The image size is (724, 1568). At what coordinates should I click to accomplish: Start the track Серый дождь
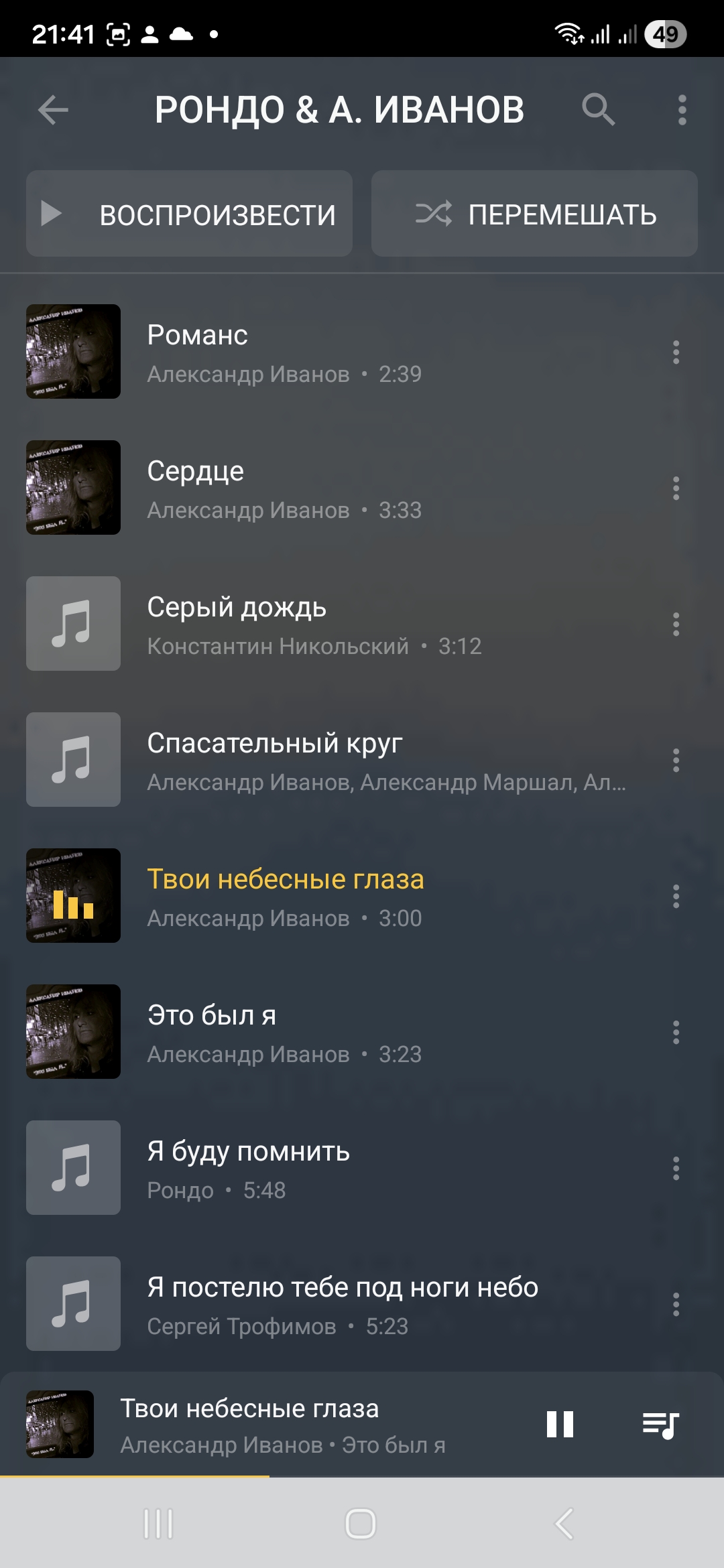(x=335, y=624)
